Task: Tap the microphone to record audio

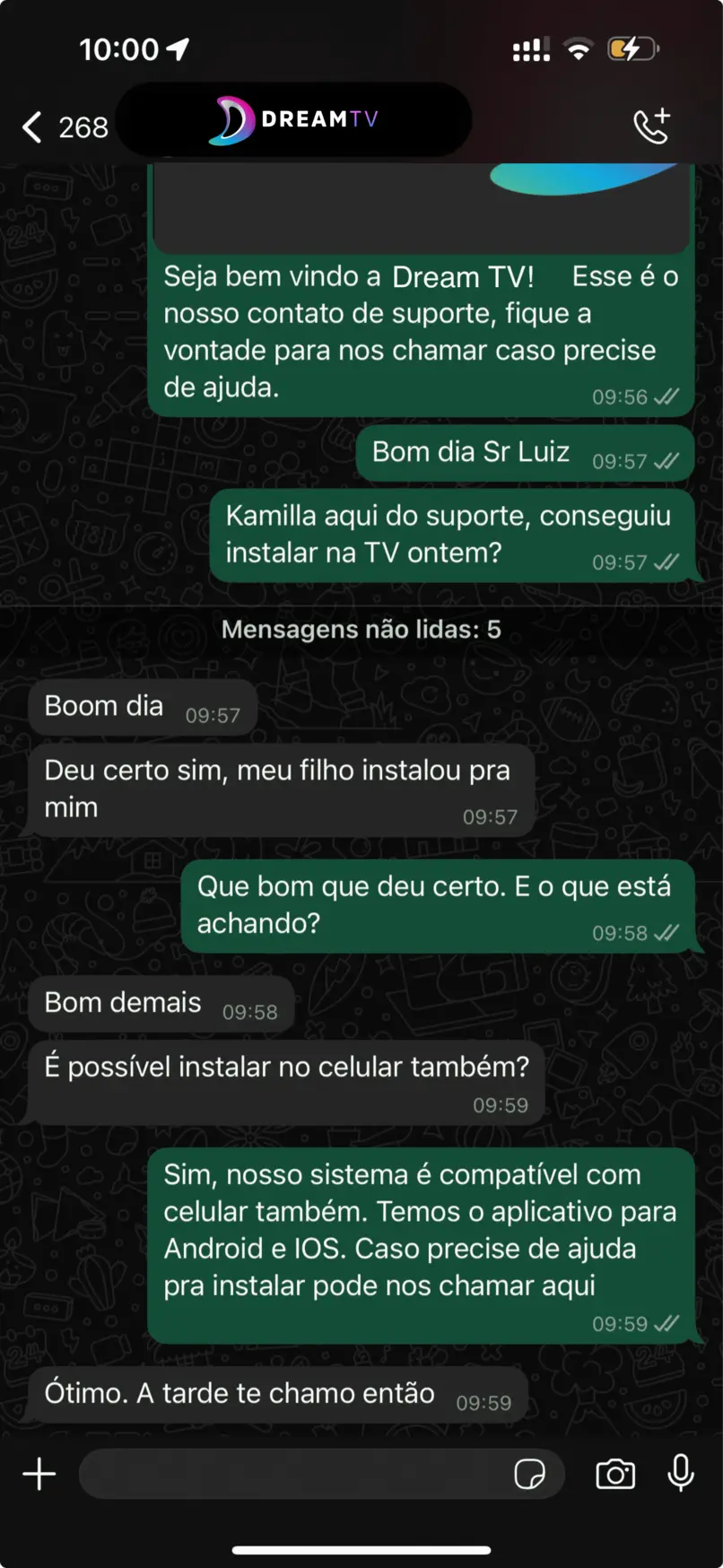Action: click(681, 1474)
